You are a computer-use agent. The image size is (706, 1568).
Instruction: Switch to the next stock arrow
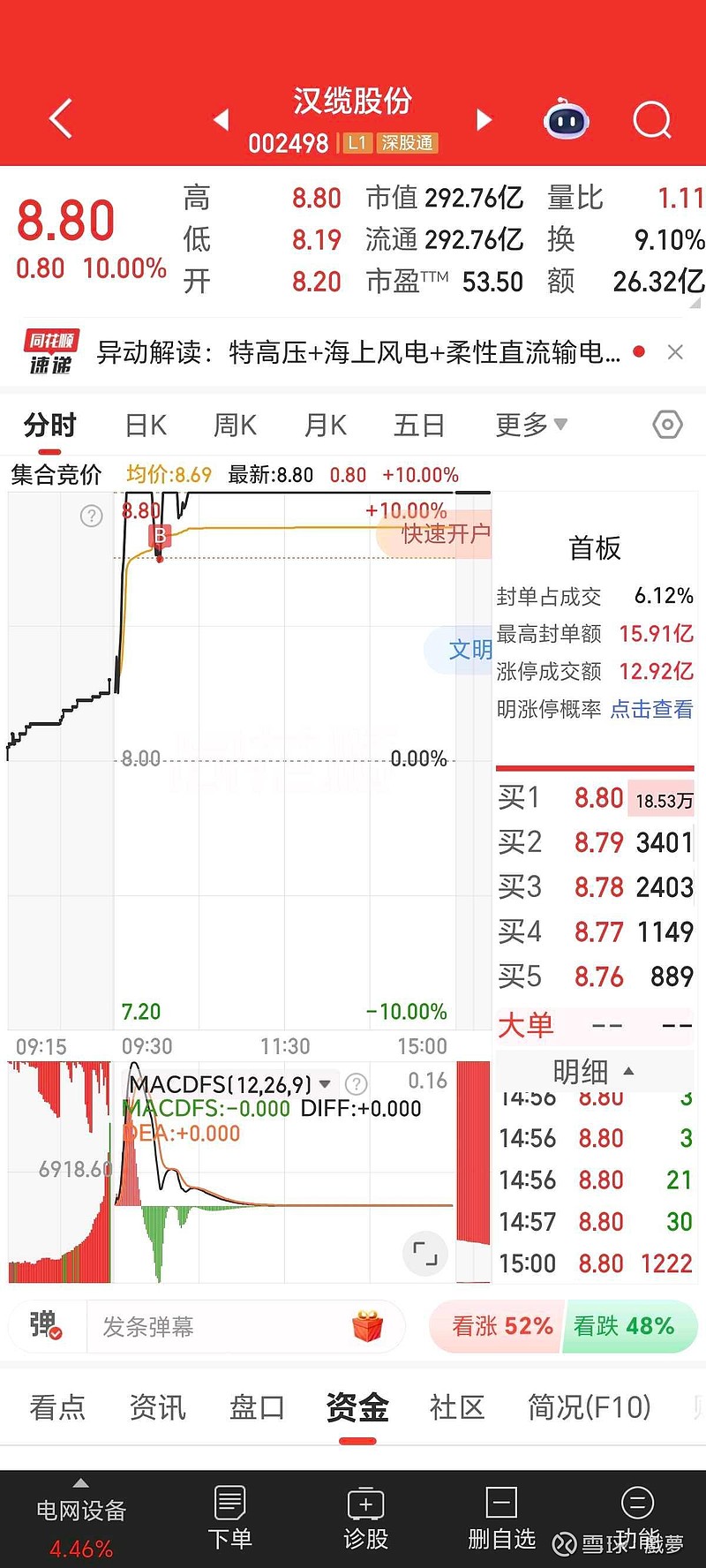pyautogui.click(x=484, y=119)
